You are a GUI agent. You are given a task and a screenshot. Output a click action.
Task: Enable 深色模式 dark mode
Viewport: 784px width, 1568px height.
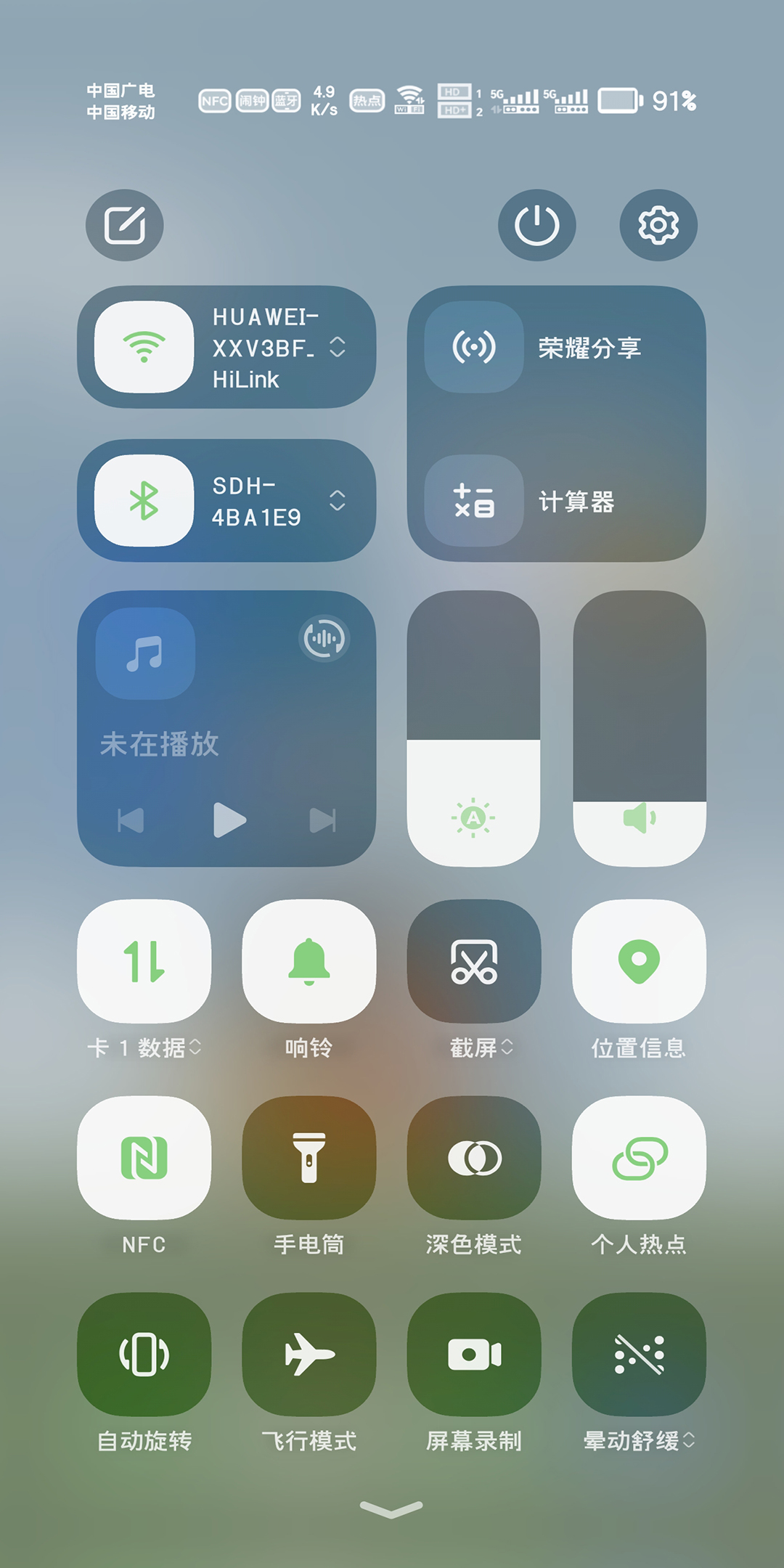coord(474,1158)
